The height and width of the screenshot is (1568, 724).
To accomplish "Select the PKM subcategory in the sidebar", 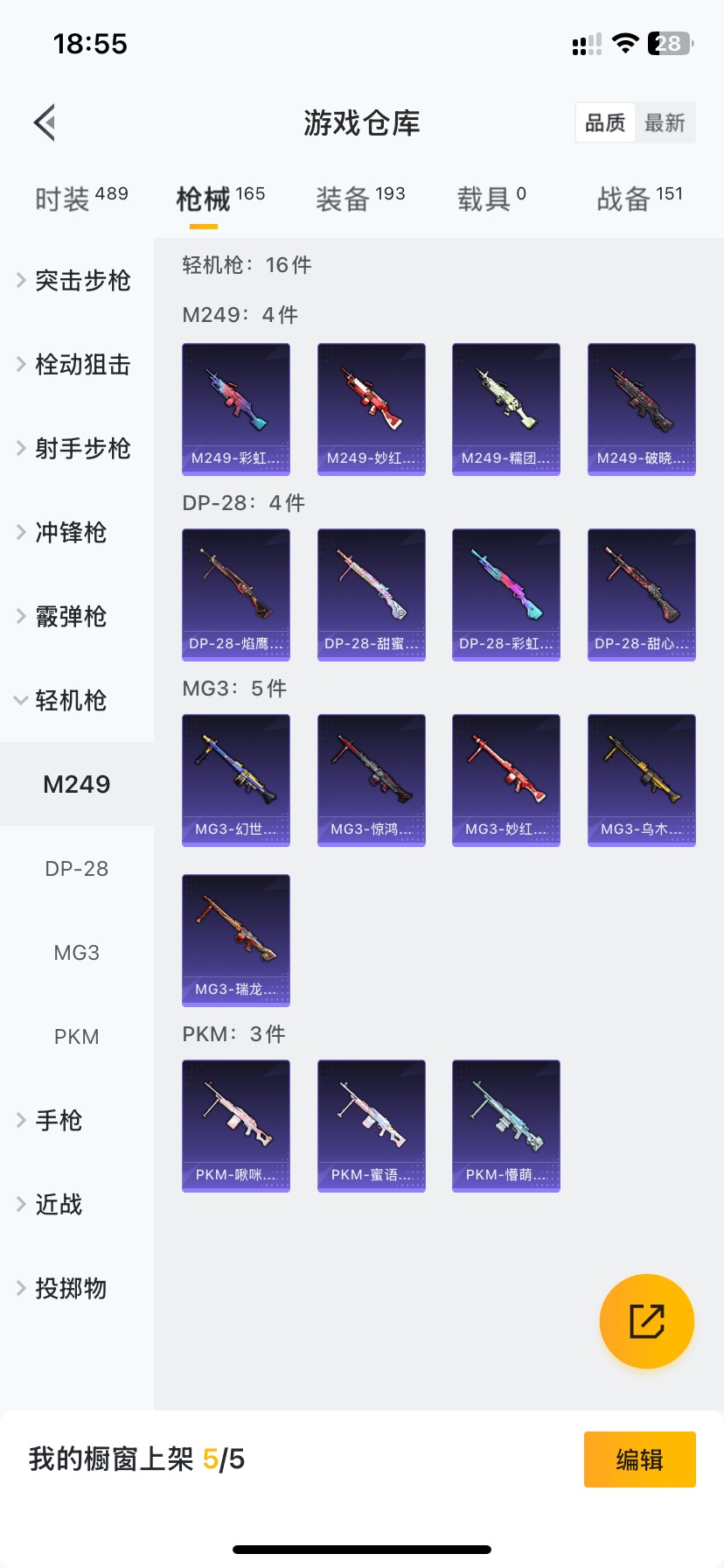I will point(77,1037).
